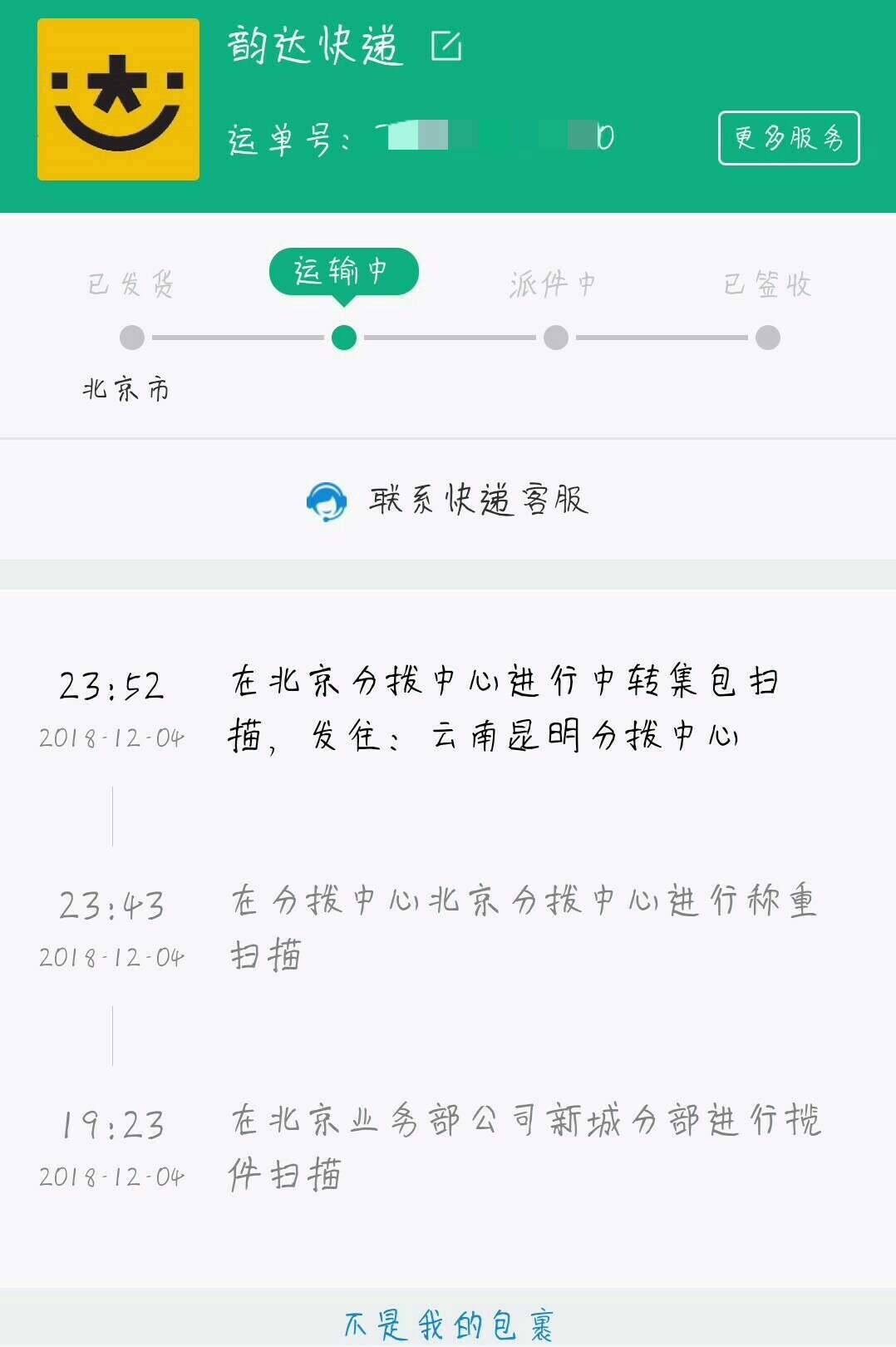Click the 派件中 progress dot

(x=554, y=338)
